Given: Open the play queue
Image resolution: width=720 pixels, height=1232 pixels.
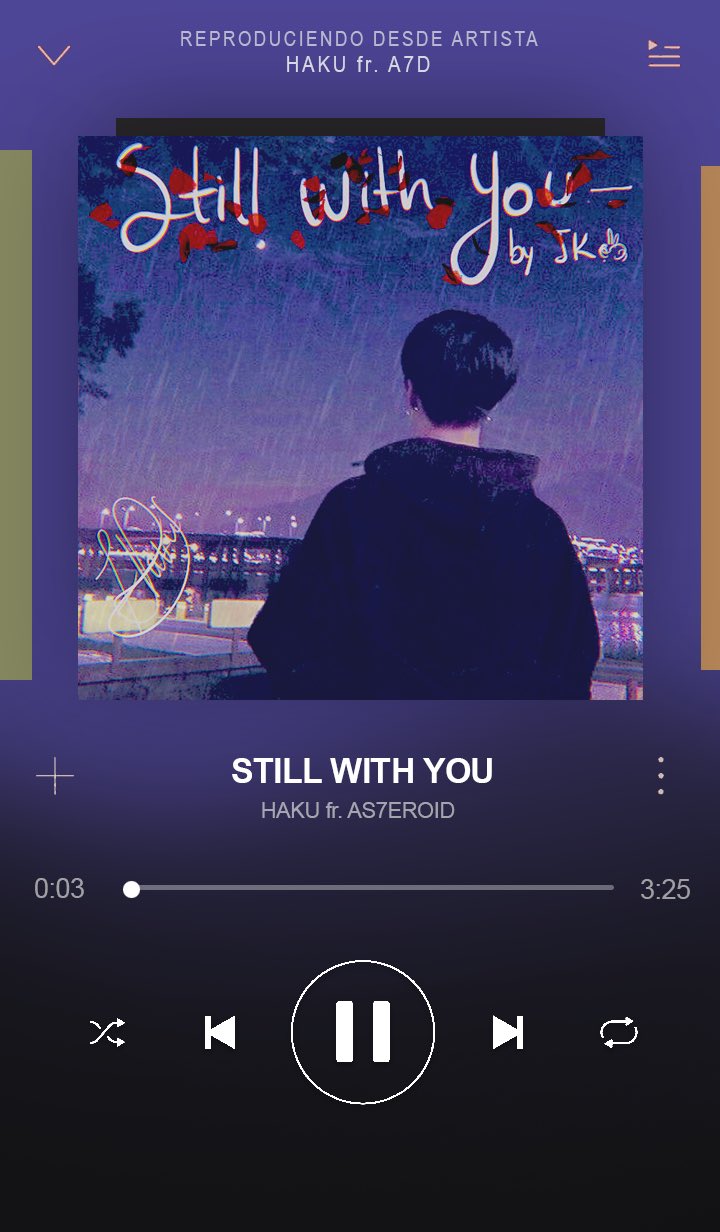Looking at the screenshot, I should pos(664,54).
